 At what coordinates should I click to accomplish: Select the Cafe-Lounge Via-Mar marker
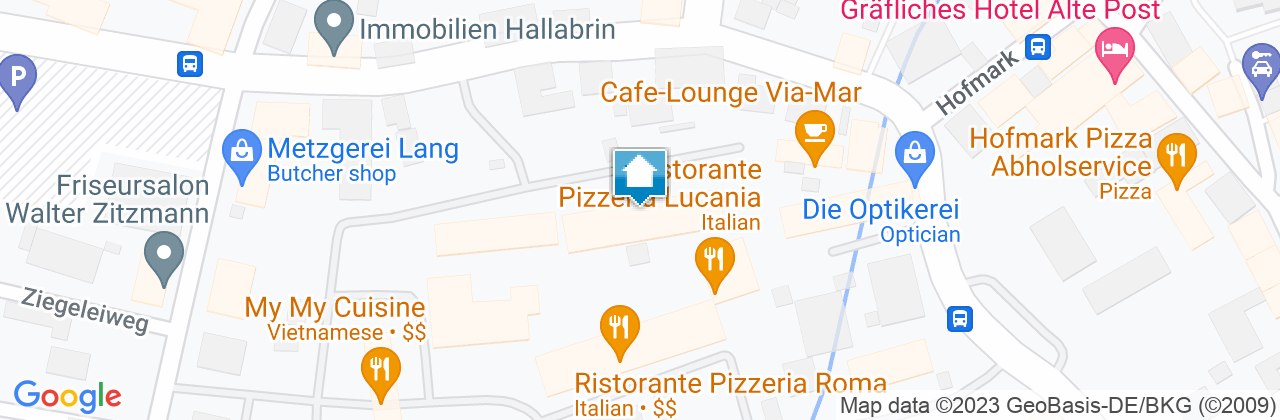click(815, 133)
